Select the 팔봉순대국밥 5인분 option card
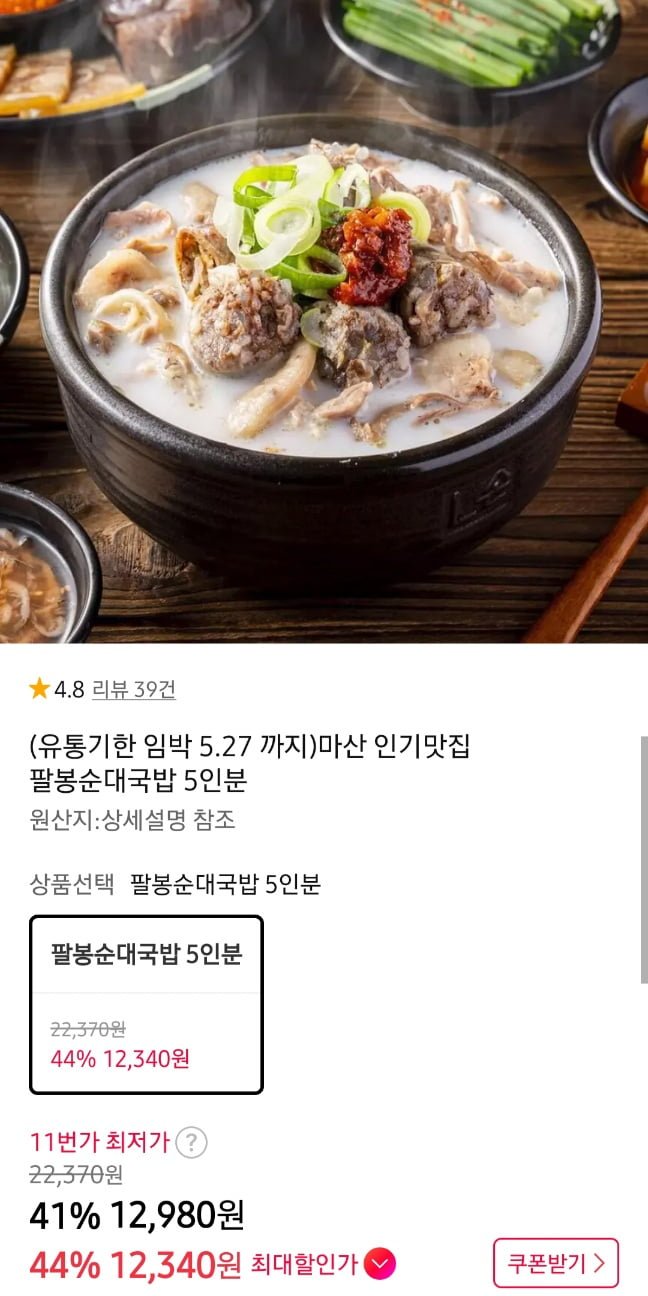The height and width of the screenshot is (1296, 648). (146, 1004)
